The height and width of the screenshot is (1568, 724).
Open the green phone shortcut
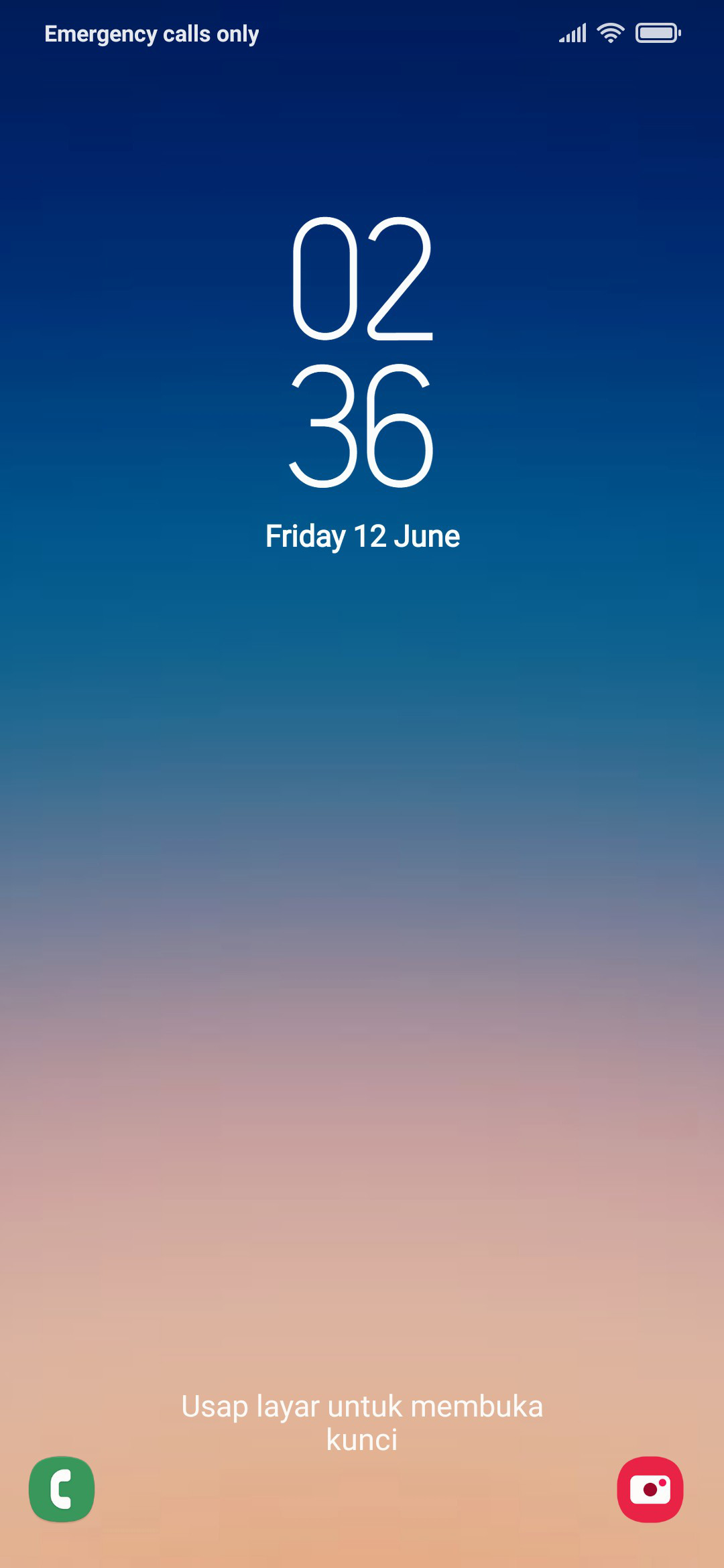coord(62,1489)
